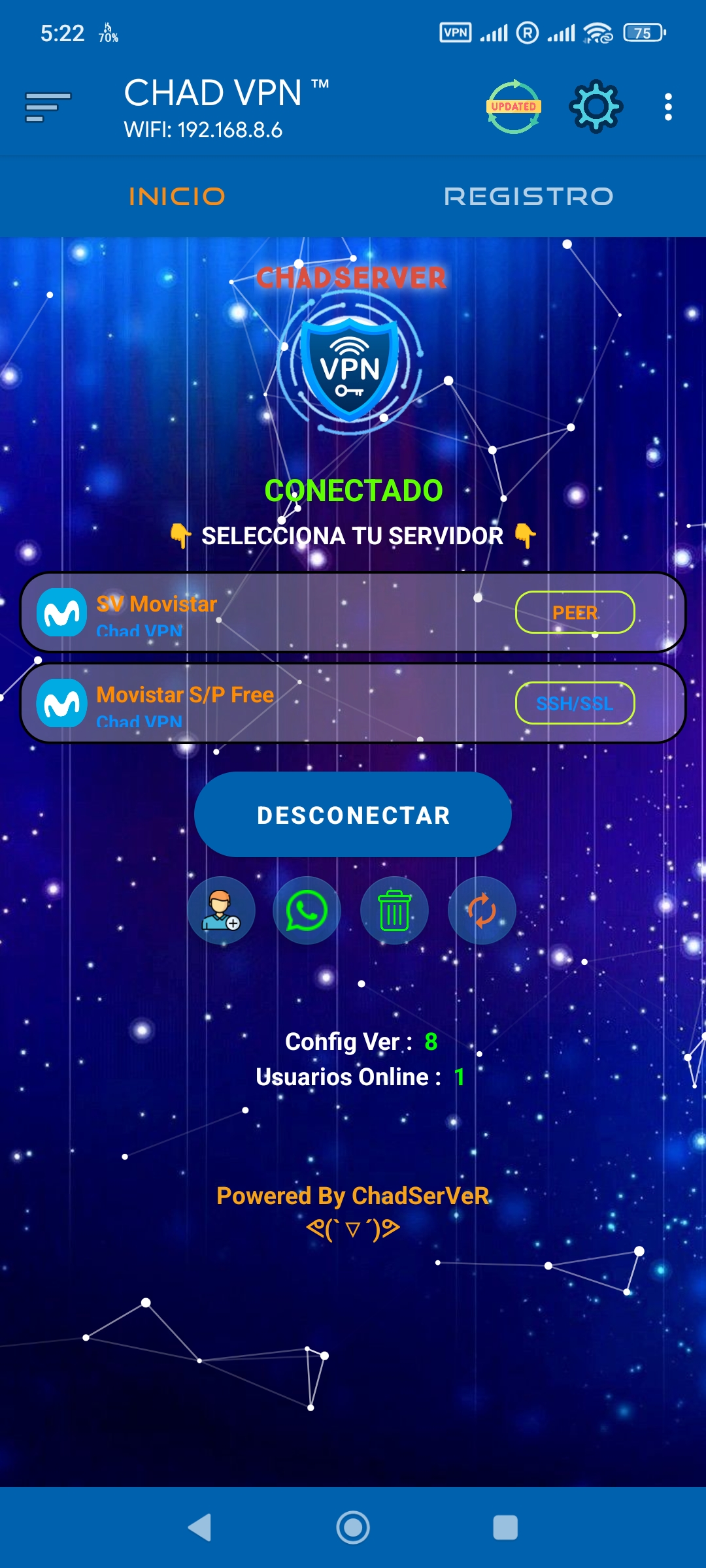Select the INICIO tab
This screenshot has width=706, height=1568.
click(x=176, y=197)
